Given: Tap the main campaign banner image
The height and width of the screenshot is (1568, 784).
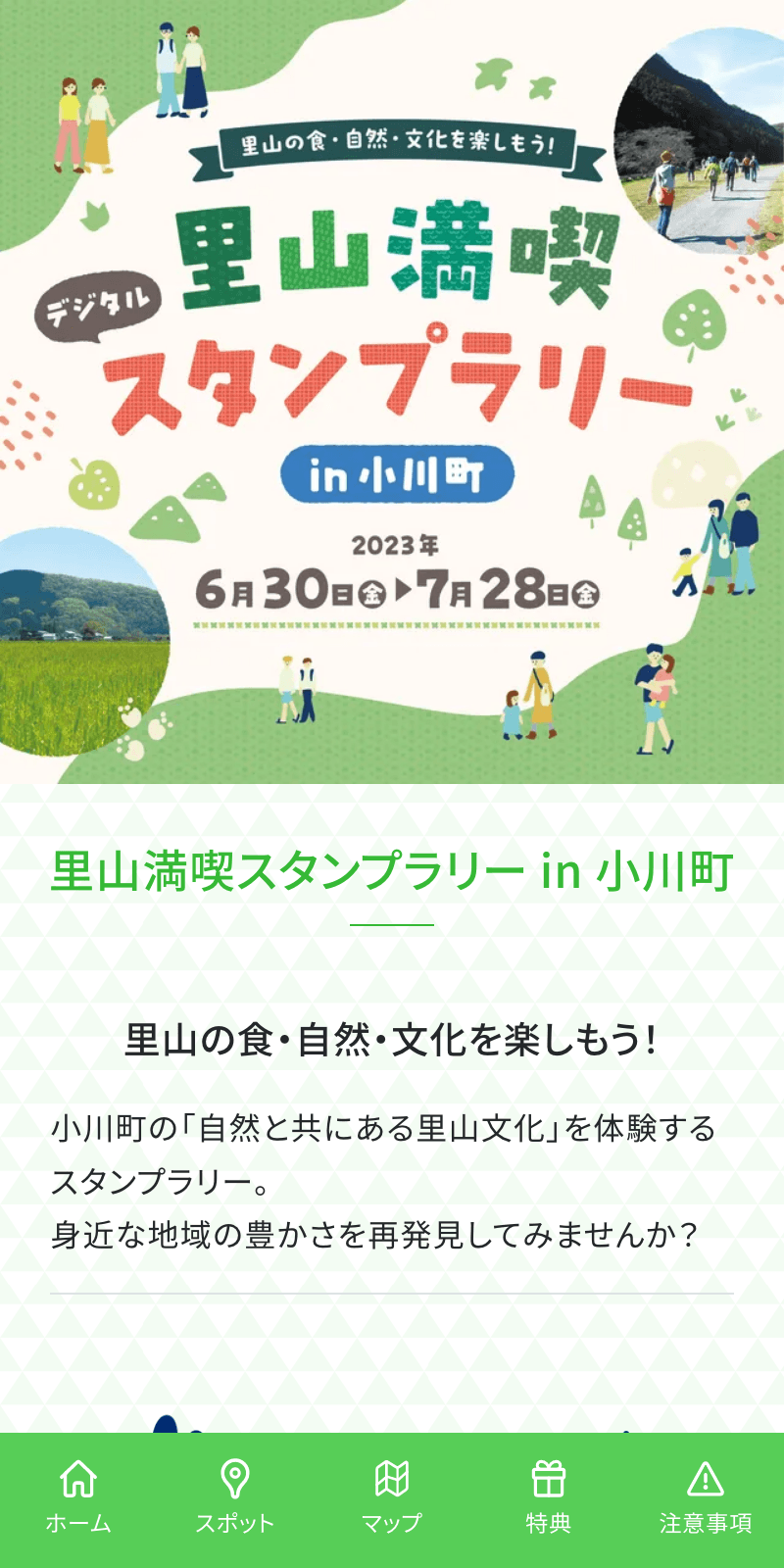Looking at the screenshot, I should (392, 392).
